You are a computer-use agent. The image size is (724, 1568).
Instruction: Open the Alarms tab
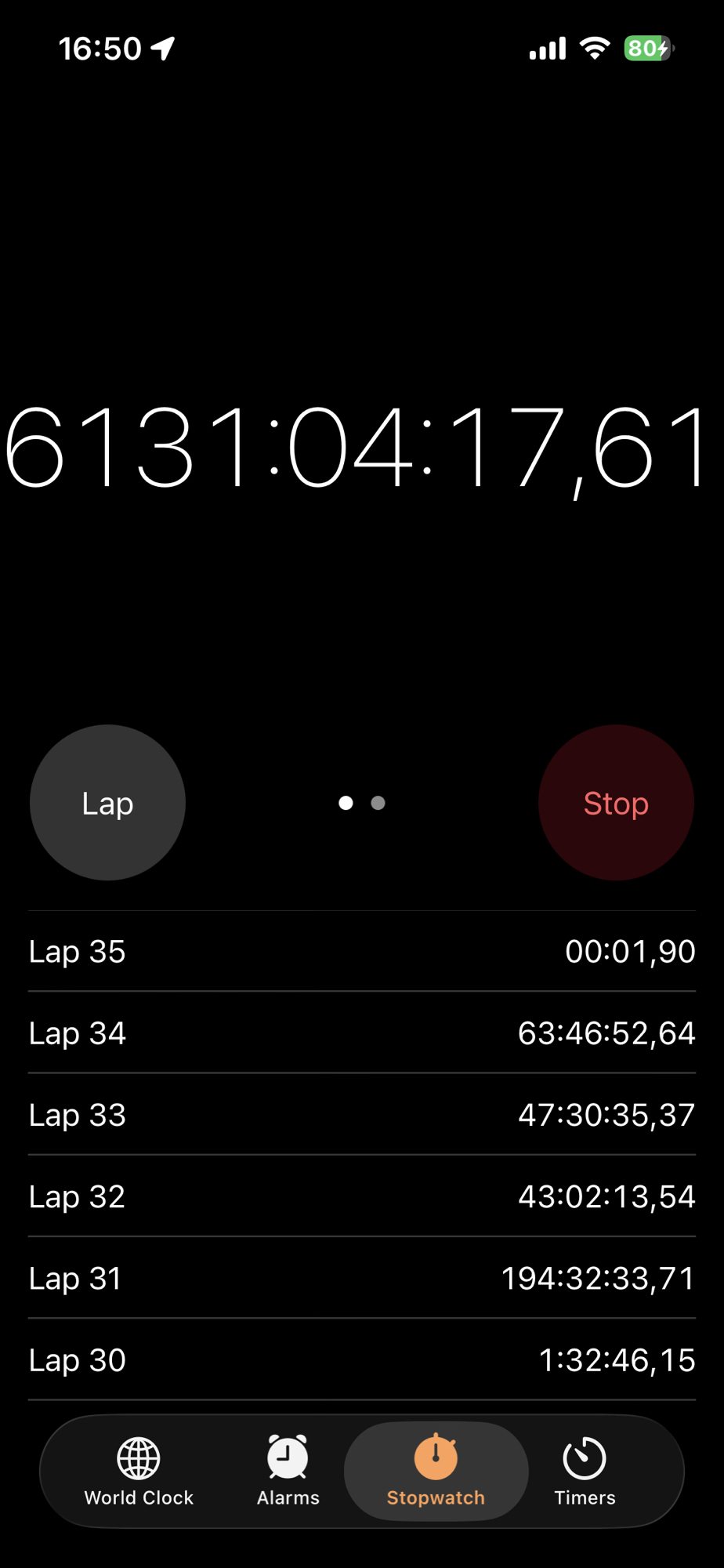pyautogui.click(x=288, y=1471)
